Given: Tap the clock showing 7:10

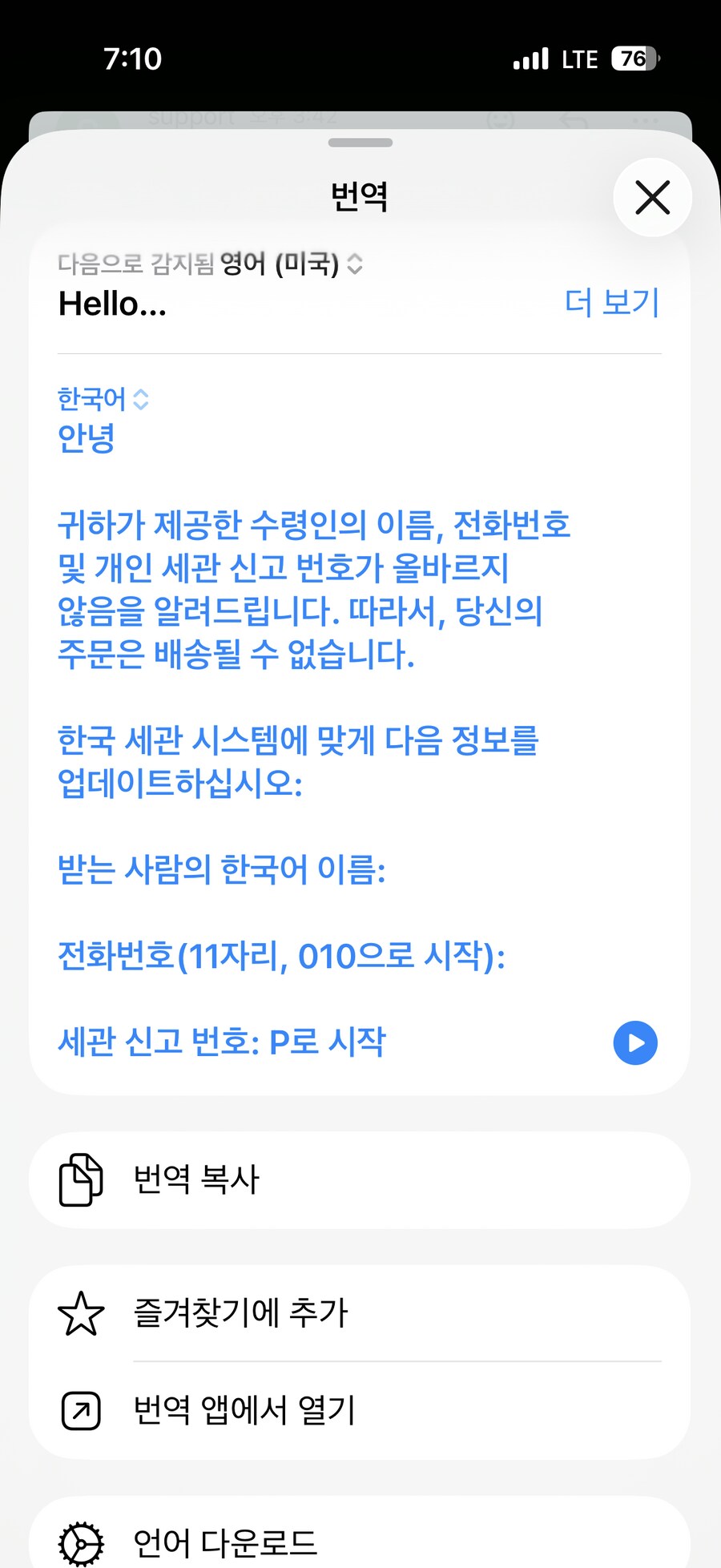Looking at the screenshot, I should pyautogui.click(x=133, y=58).
